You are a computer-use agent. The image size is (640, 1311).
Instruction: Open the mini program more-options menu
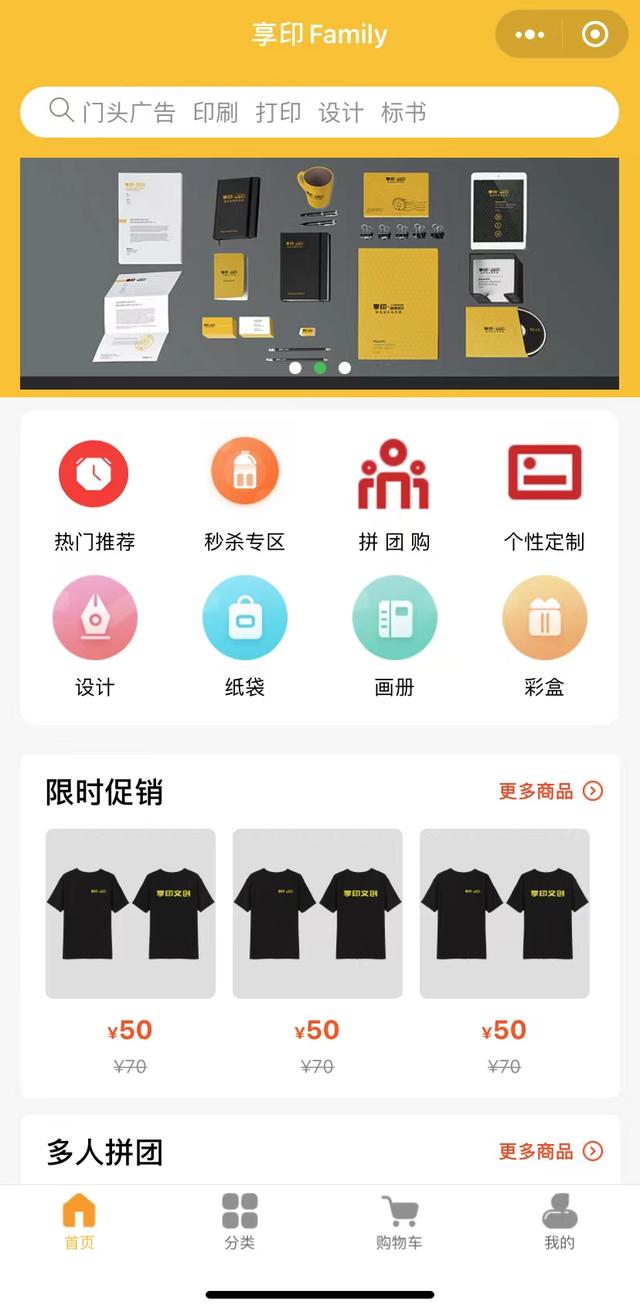click(x=529, y=35)
